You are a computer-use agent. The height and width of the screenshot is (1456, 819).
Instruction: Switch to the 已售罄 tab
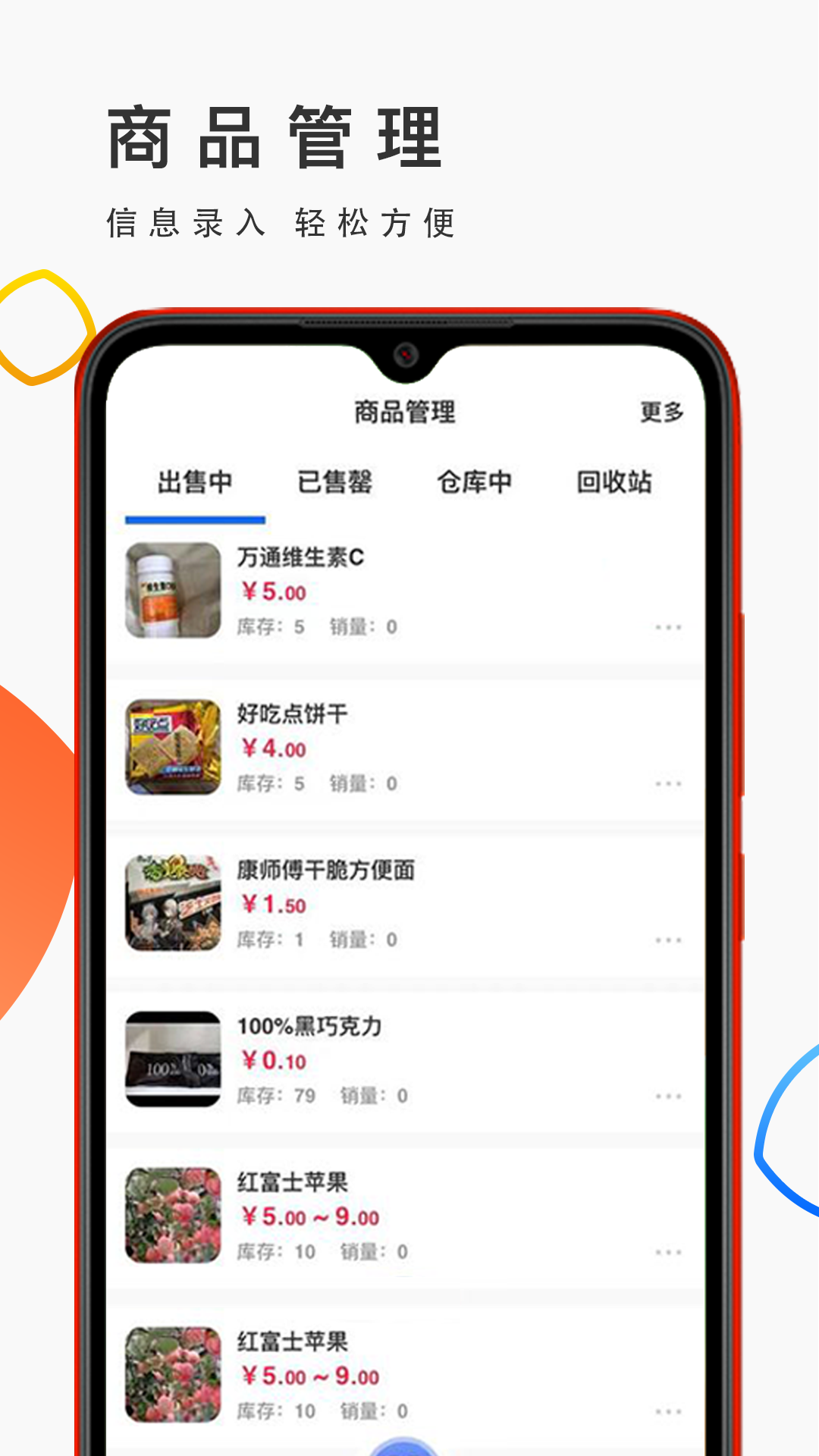click(x=336, y=482)
